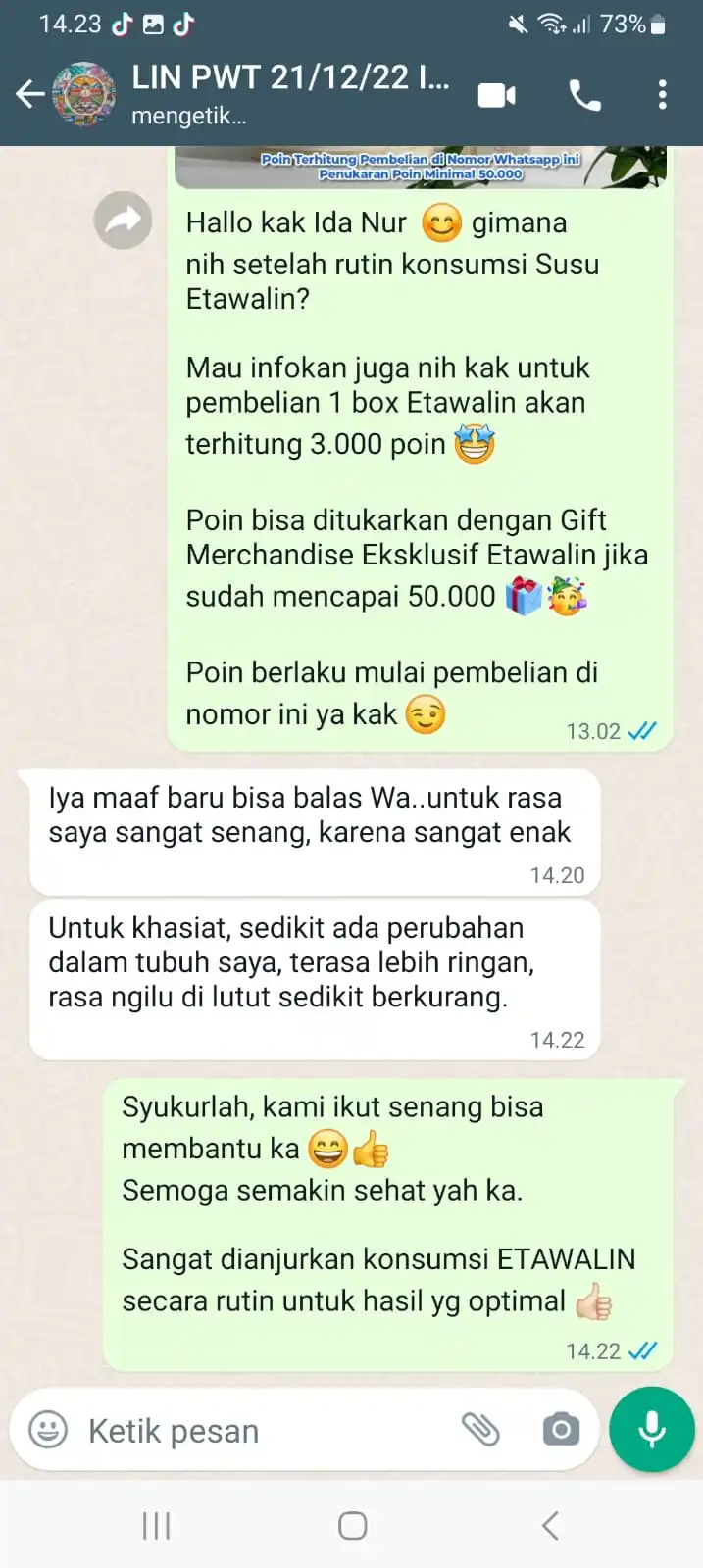The height and width of the screenshot is (1568, 703).
Task: Record a voice message with microphone
Action: (651, 1430)
